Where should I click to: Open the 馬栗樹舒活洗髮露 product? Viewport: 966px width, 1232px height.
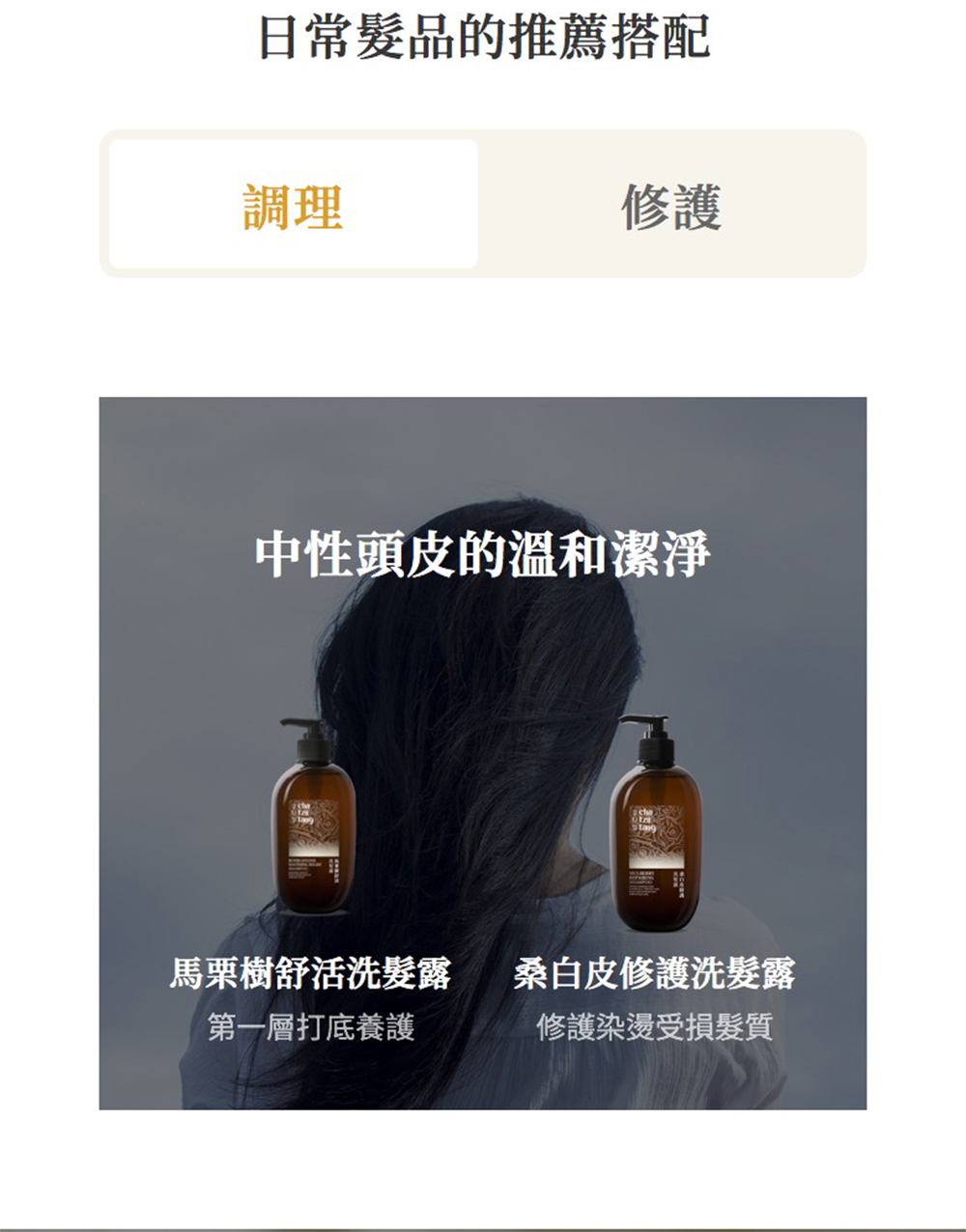pos(311,973)
